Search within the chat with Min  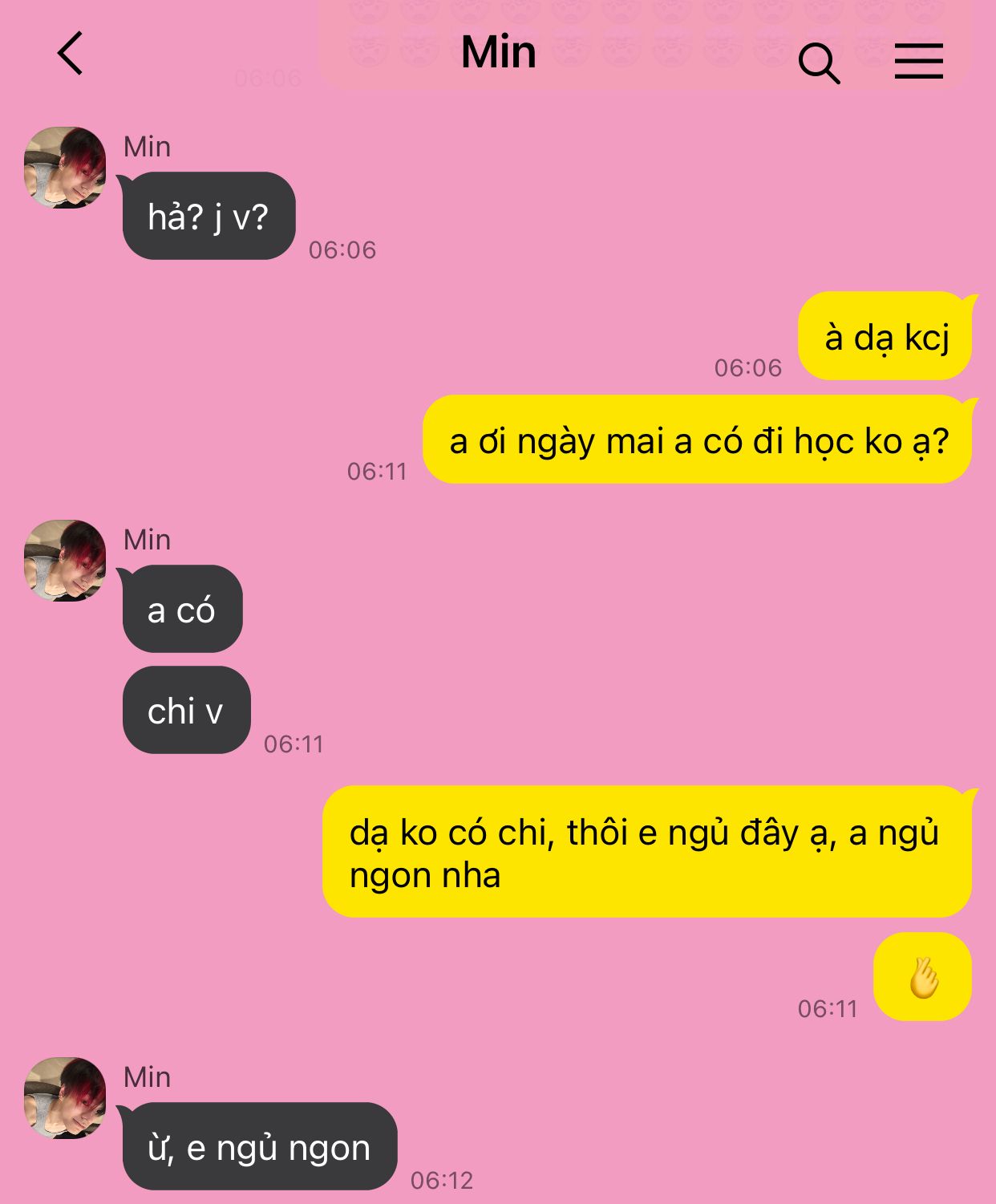click(819, 63)
